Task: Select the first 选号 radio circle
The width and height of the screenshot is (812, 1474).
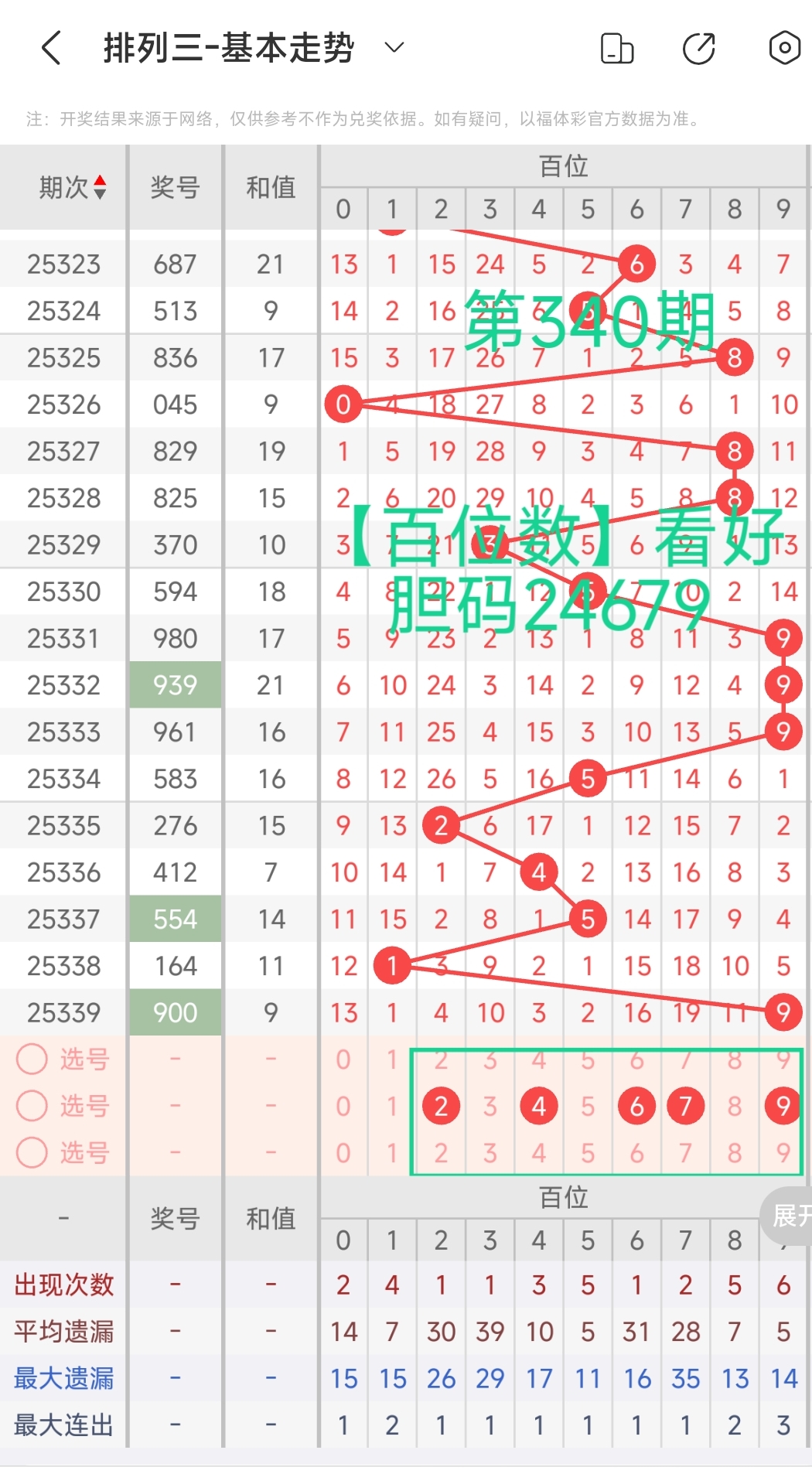Action: tap(32, 1059)
